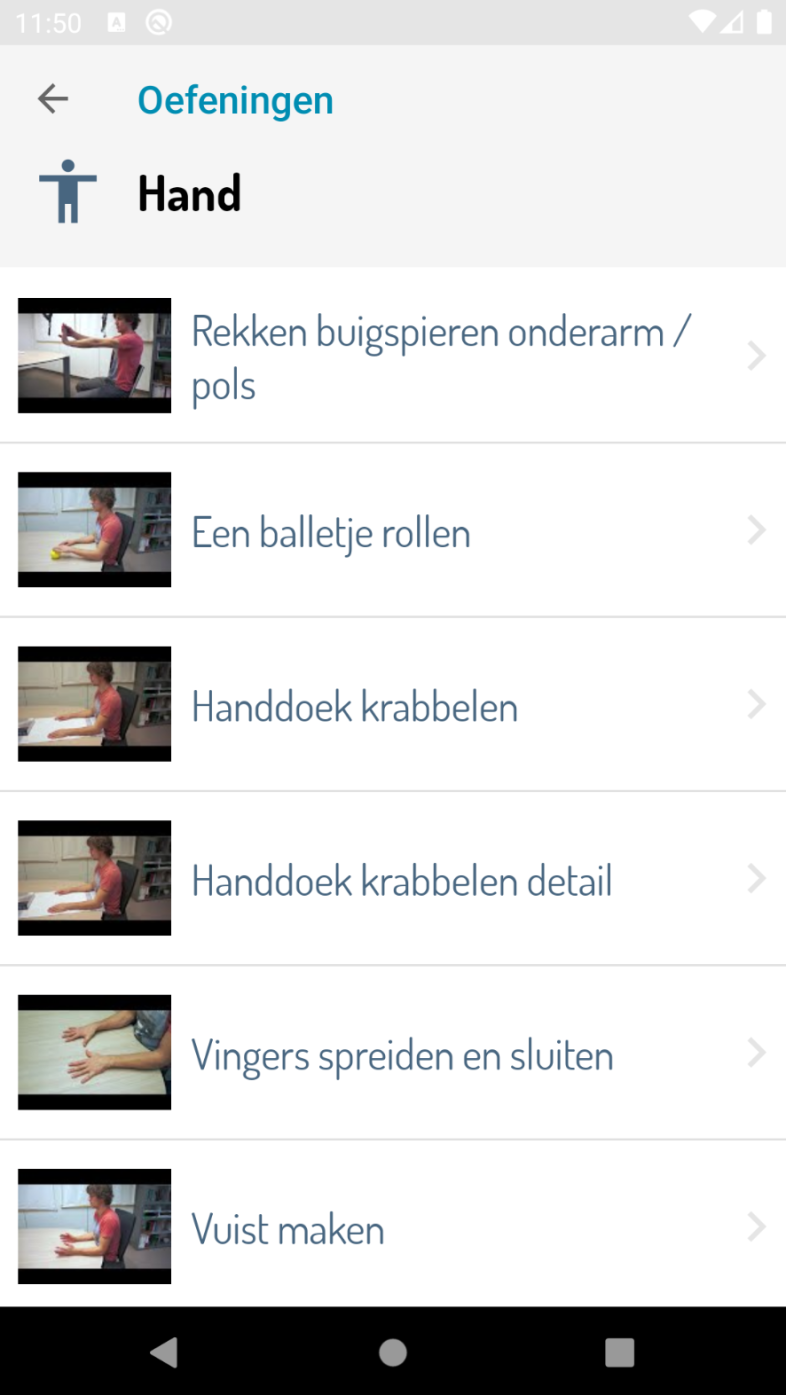Image resolution: width=786 pixels, height=1395 pixels.
Task: Open recent apps from navigation bar
Action: [620, 1352]
